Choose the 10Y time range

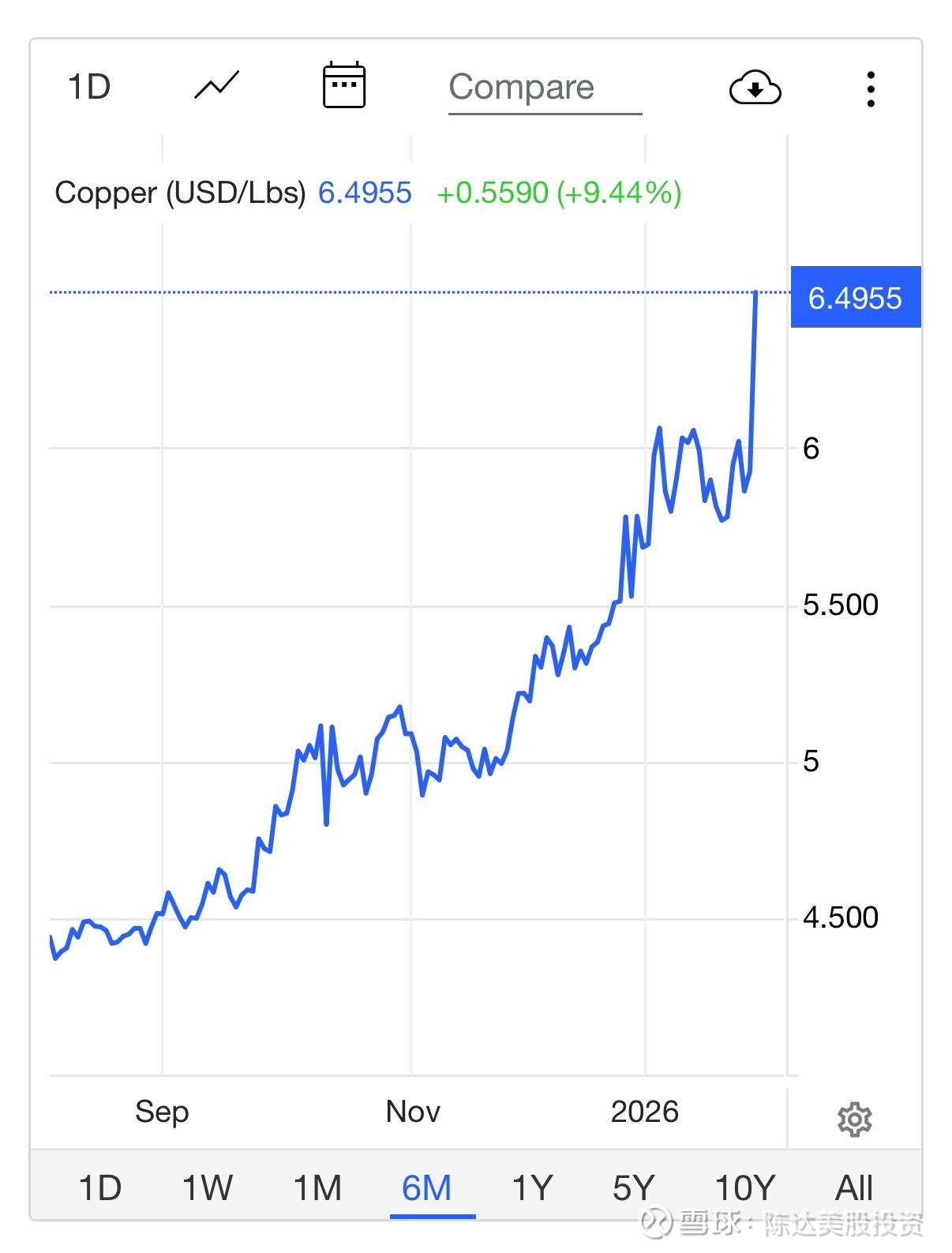[x=745, y=1187]
